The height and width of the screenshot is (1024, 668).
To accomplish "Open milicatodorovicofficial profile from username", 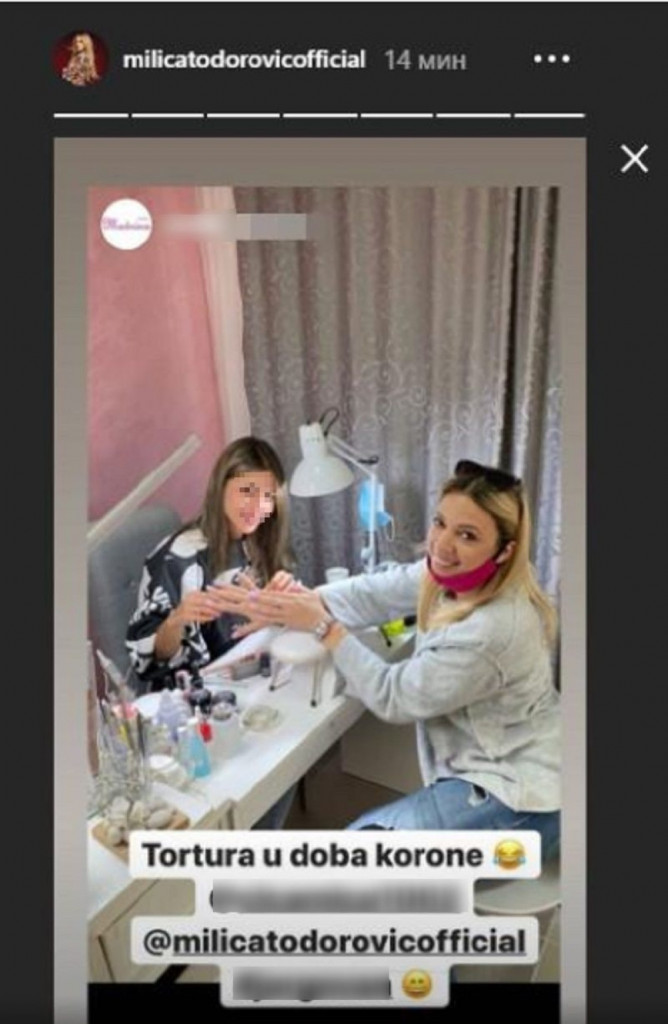I will (243, 60).
